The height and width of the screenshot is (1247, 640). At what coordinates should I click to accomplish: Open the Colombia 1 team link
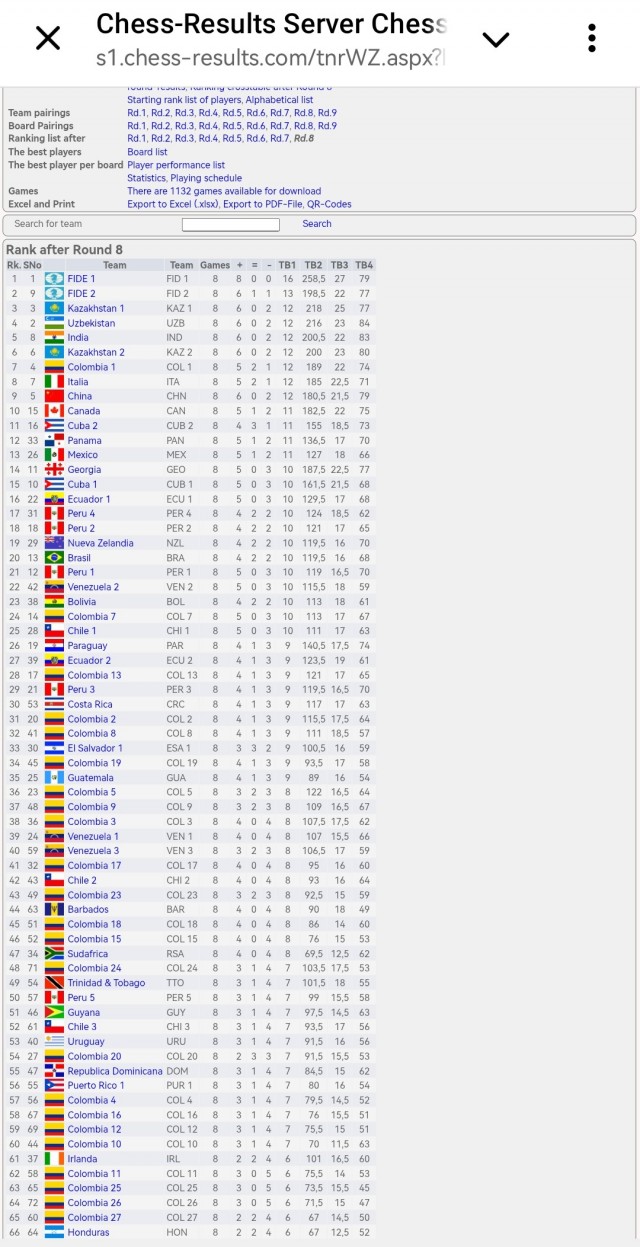(92, 367)
